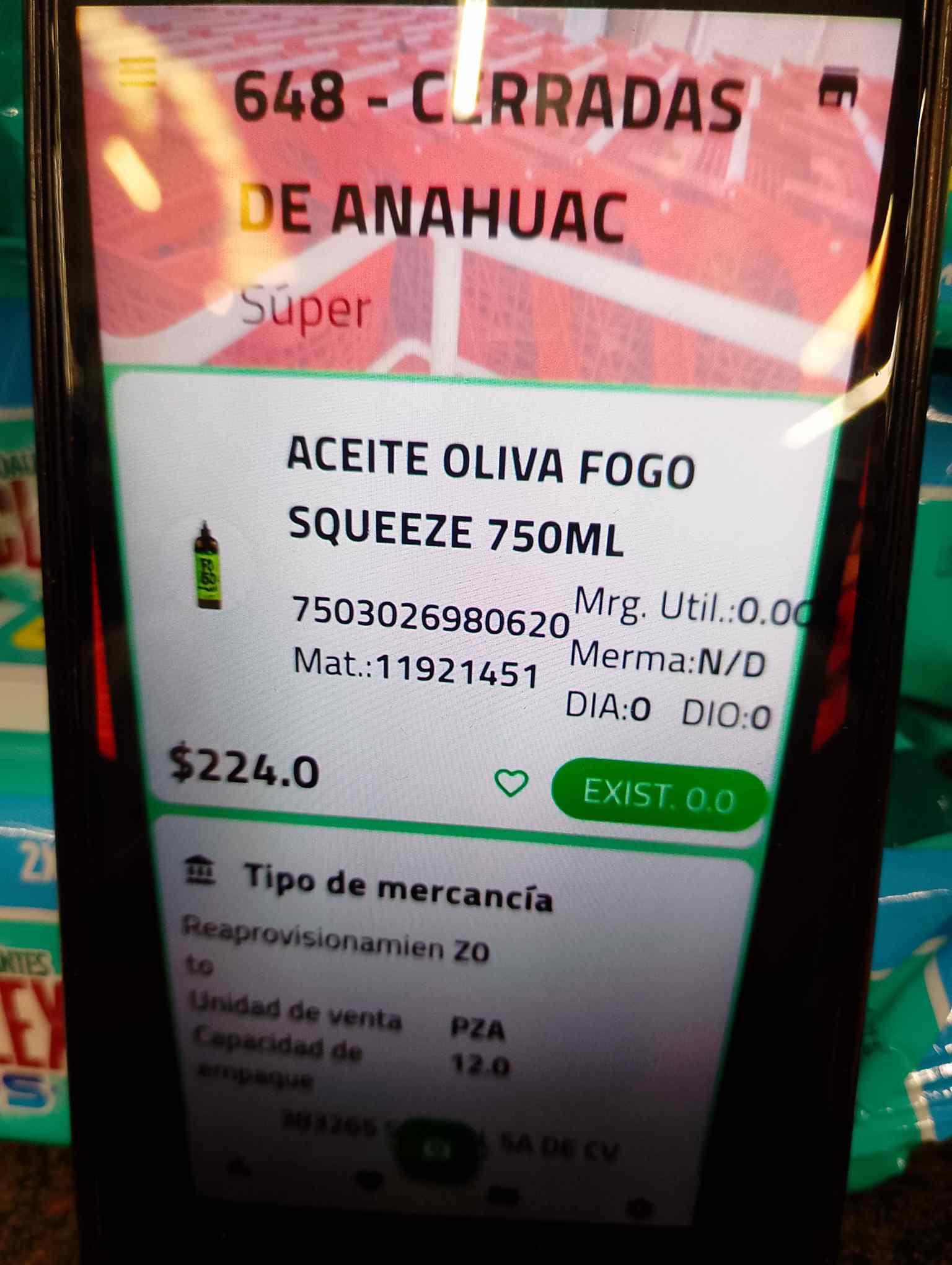This screenshot has height=1265, width=952.
Task: Open the hamburger menu at top left
Action: pos(138,73)
